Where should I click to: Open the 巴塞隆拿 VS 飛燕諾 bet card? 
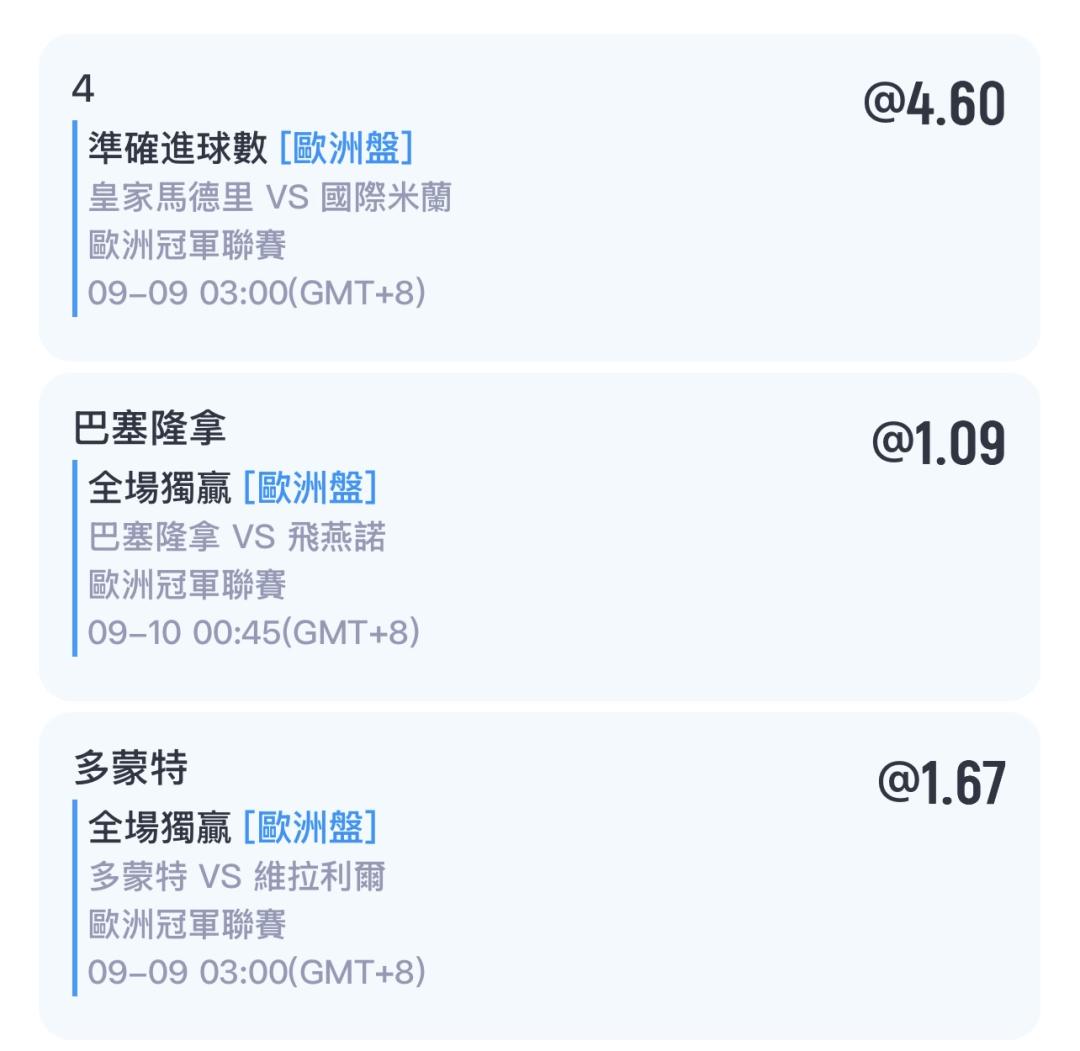[539, 537]
